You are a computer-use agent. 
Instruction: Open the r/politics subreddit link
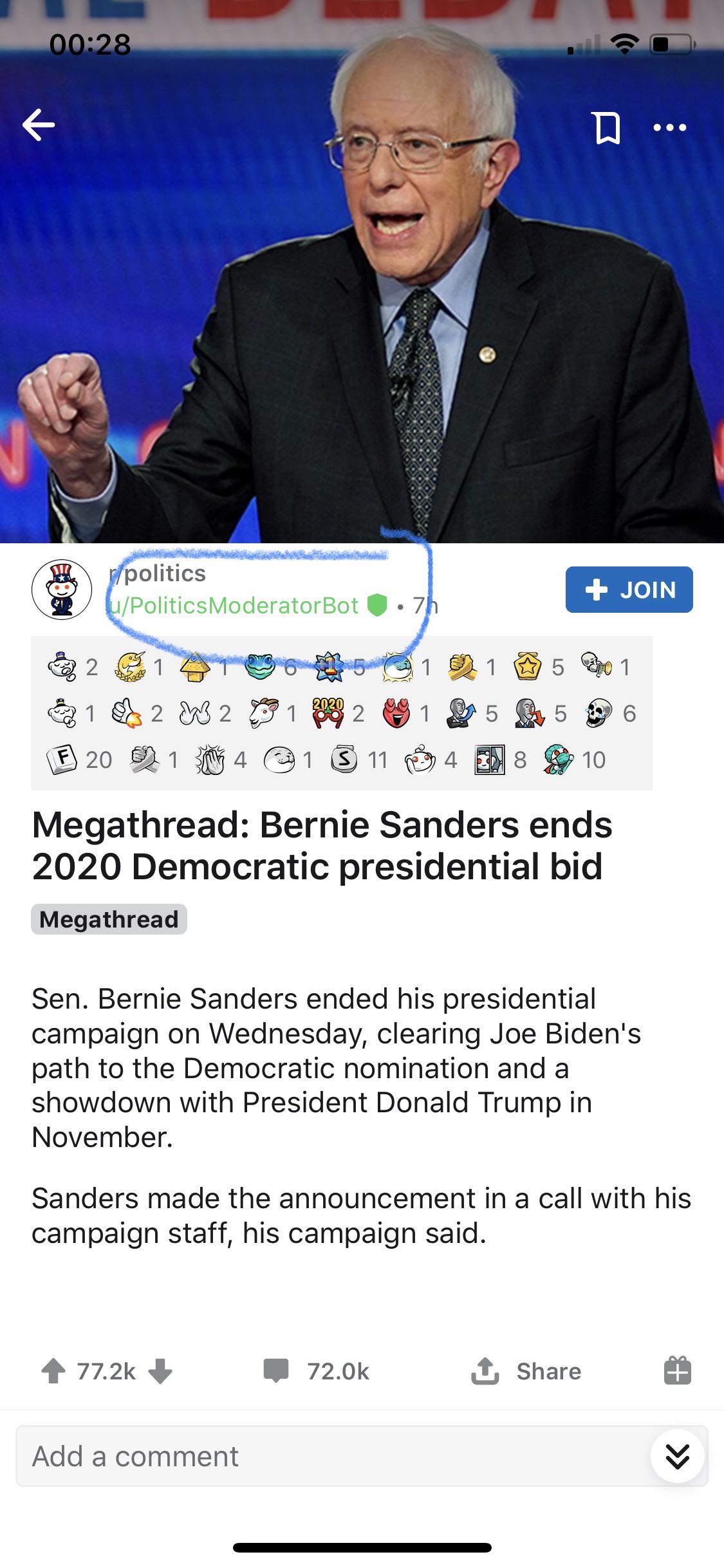tap(157, 573)
